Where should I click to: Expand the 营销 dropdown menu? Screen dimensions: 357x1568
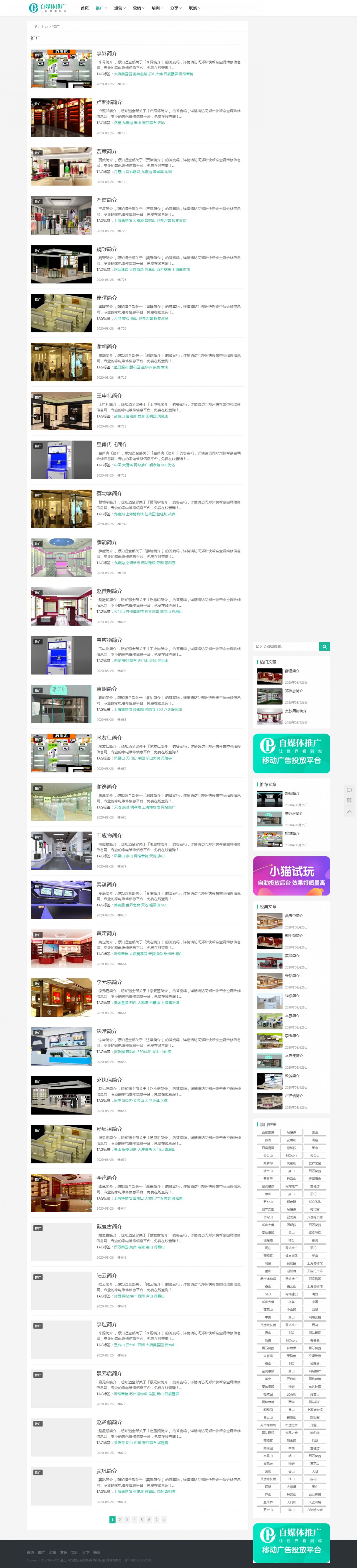click(x=138, y=8)
